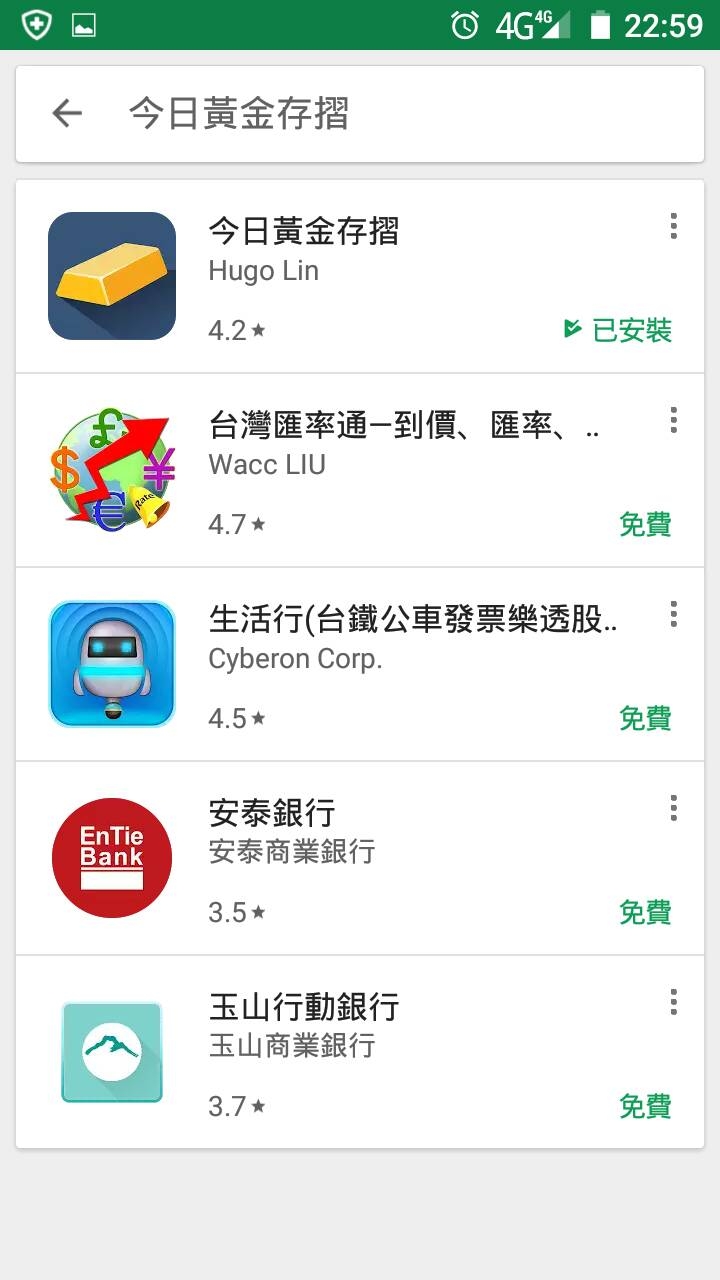Tap the 今日黃金存摺 search query field
This screenshot has height=1280, width=720.
[x=400, y=114]
